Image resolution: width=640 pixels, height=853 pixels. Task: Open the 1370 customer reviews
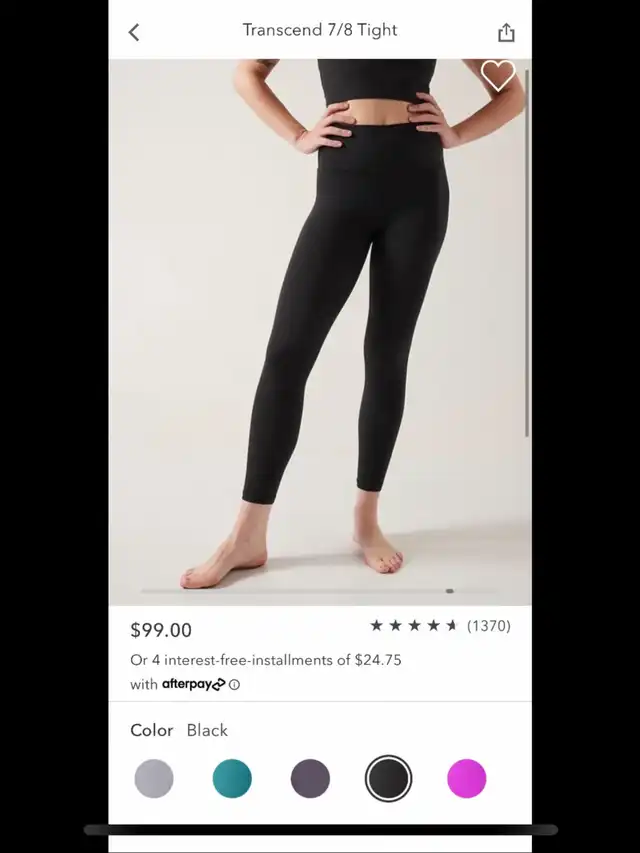(x=440, y=626)
